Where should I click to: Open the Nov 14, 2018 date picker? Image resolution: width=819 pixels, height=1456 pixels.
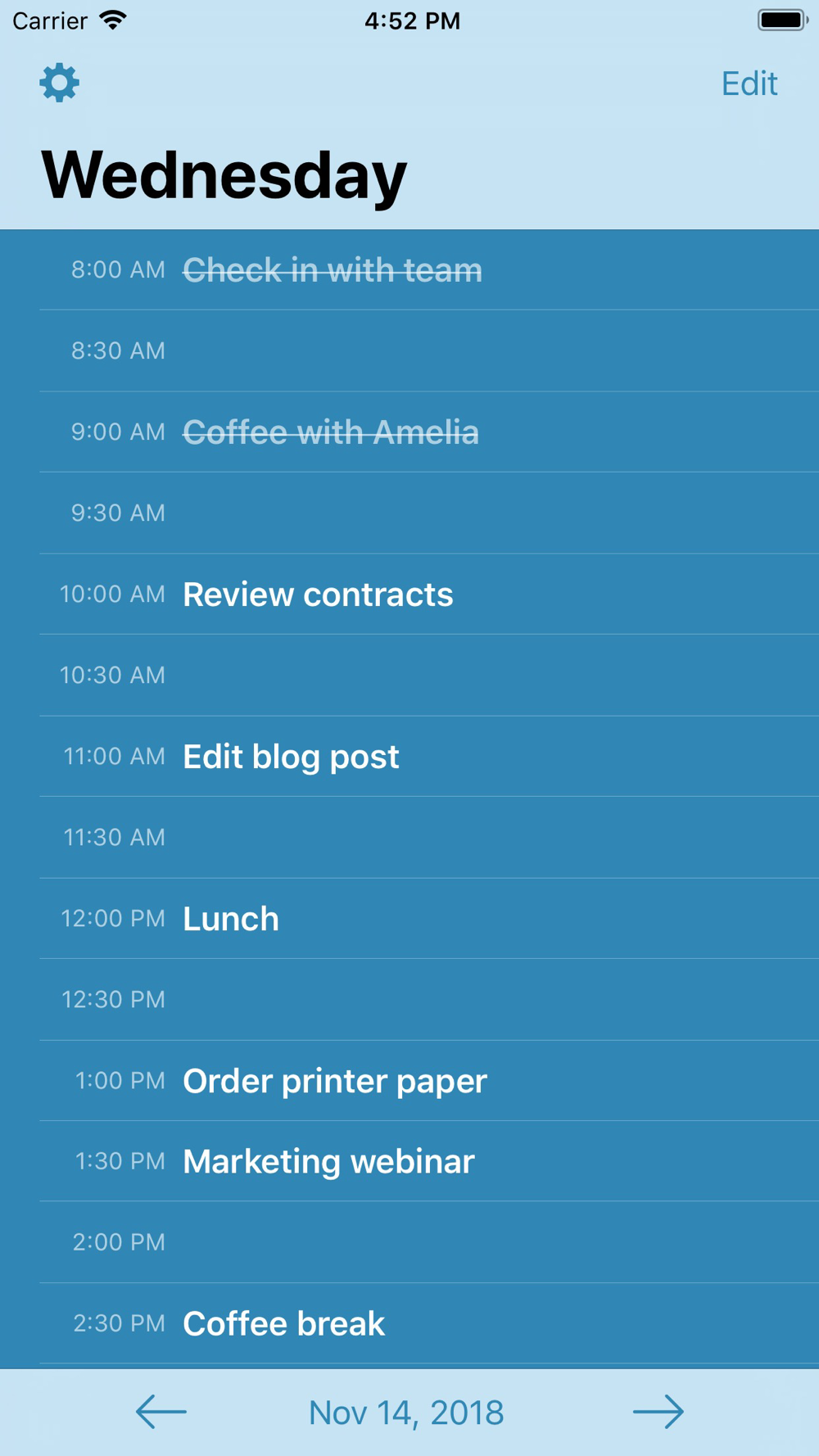pos(406,1413)
